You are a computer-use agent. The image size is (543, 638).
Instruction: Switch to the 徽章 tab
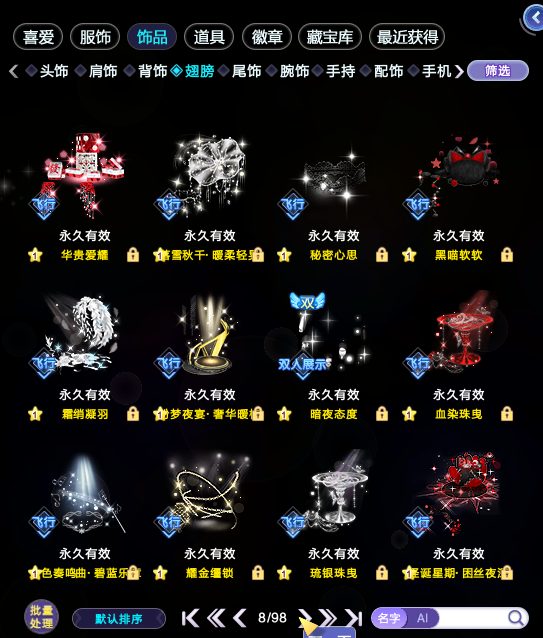point(266,37)
